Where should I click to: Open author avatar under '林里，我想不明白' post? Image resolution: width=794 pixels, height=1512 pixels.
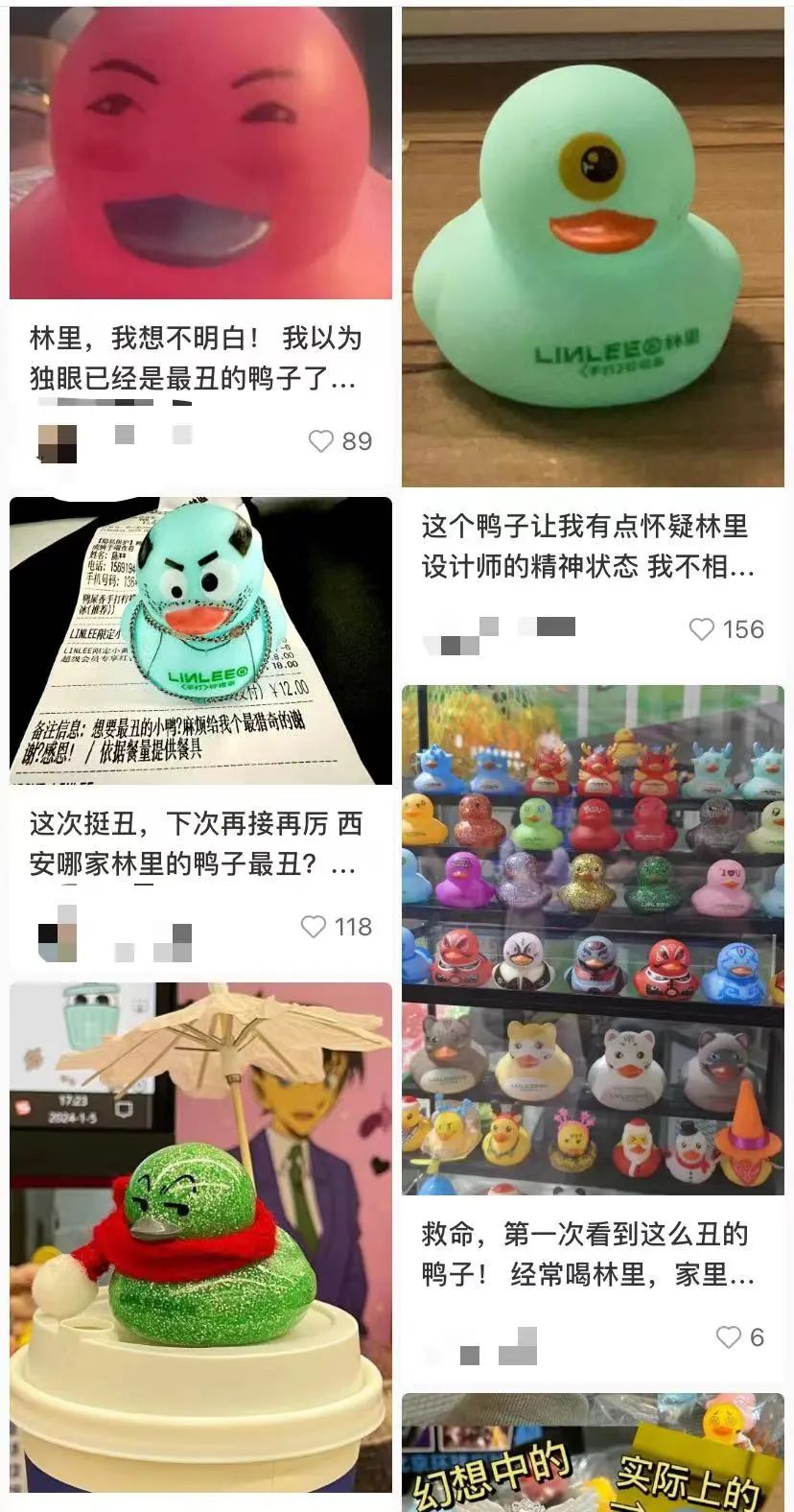coord(57,443)
